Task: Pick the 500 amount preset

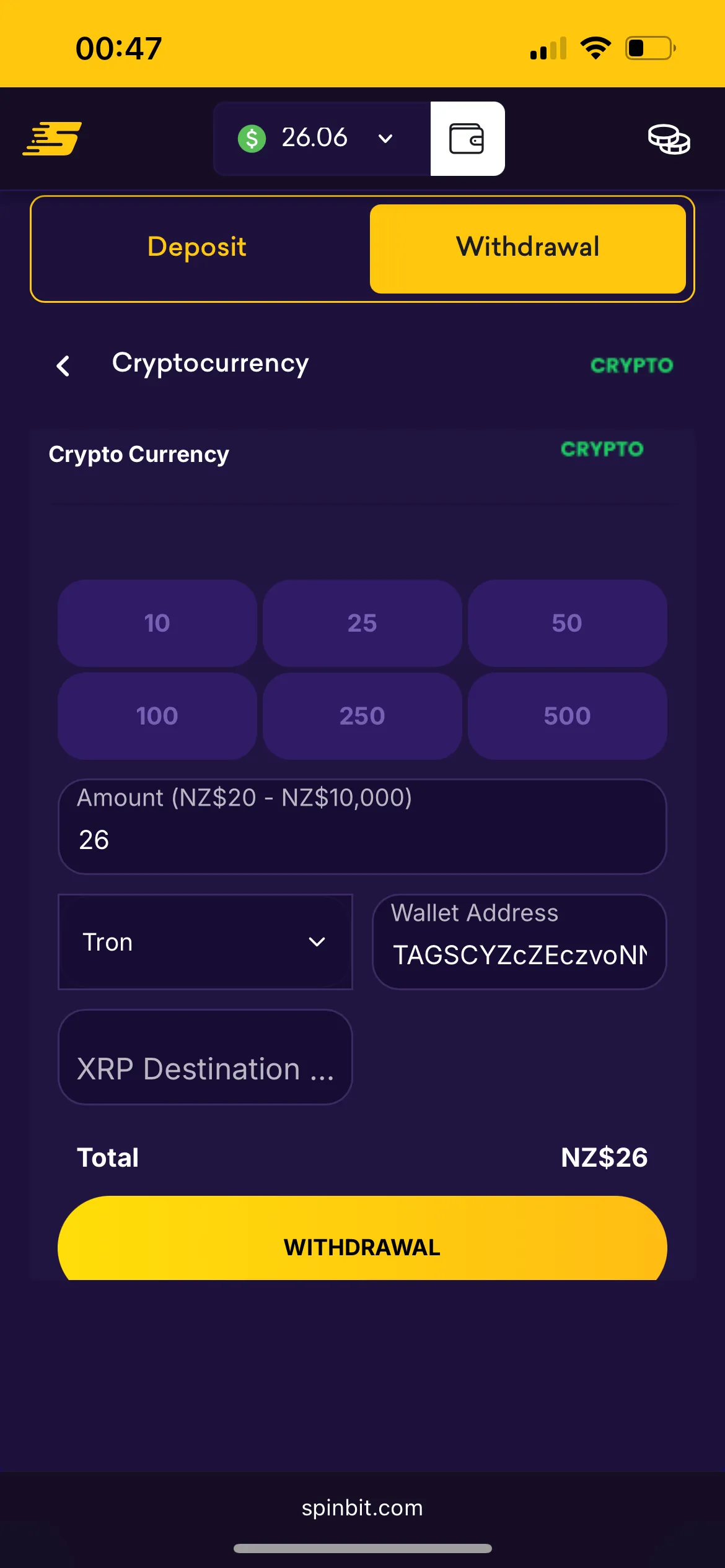Action: (567, 716)
